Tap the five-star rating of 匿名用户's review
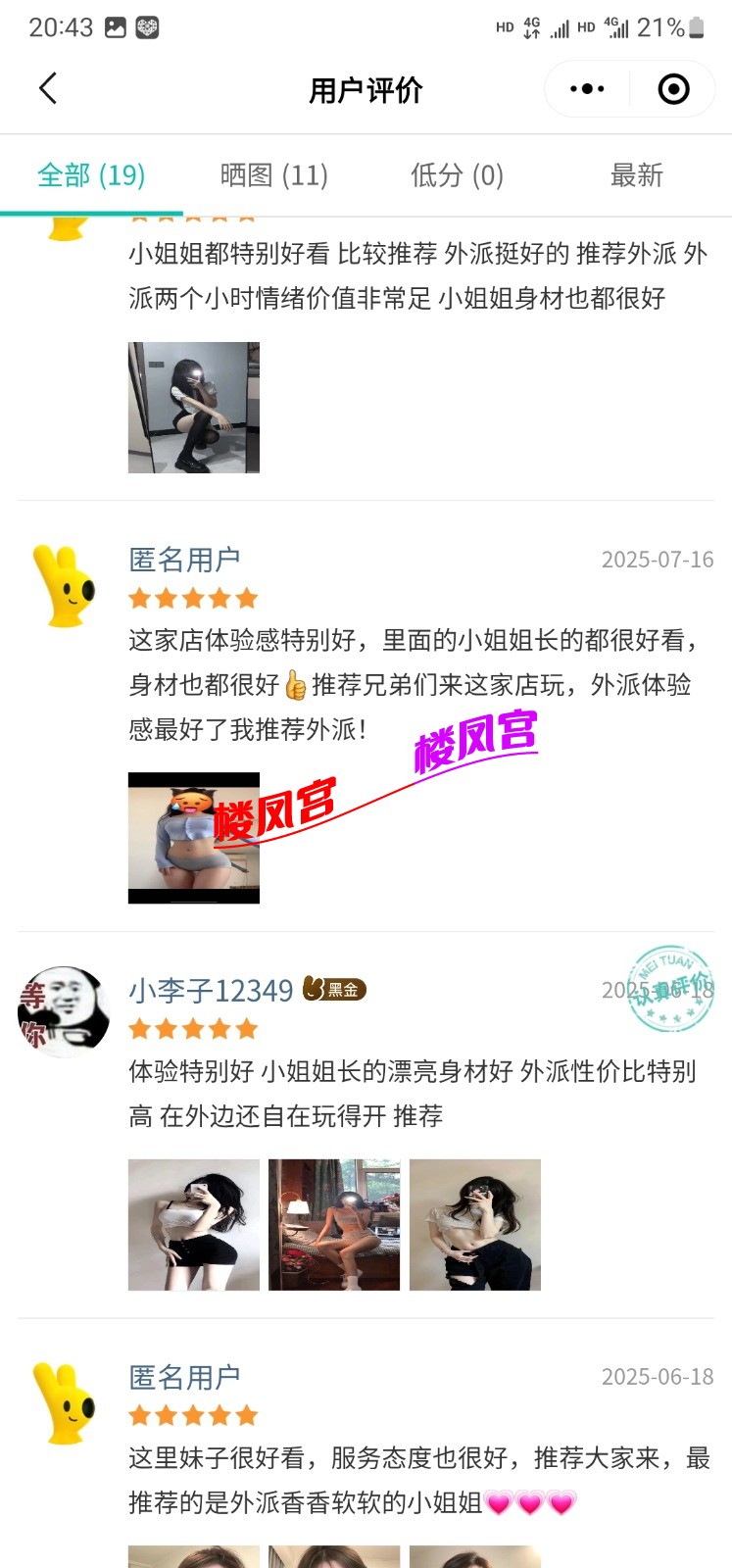 (193, 598)
